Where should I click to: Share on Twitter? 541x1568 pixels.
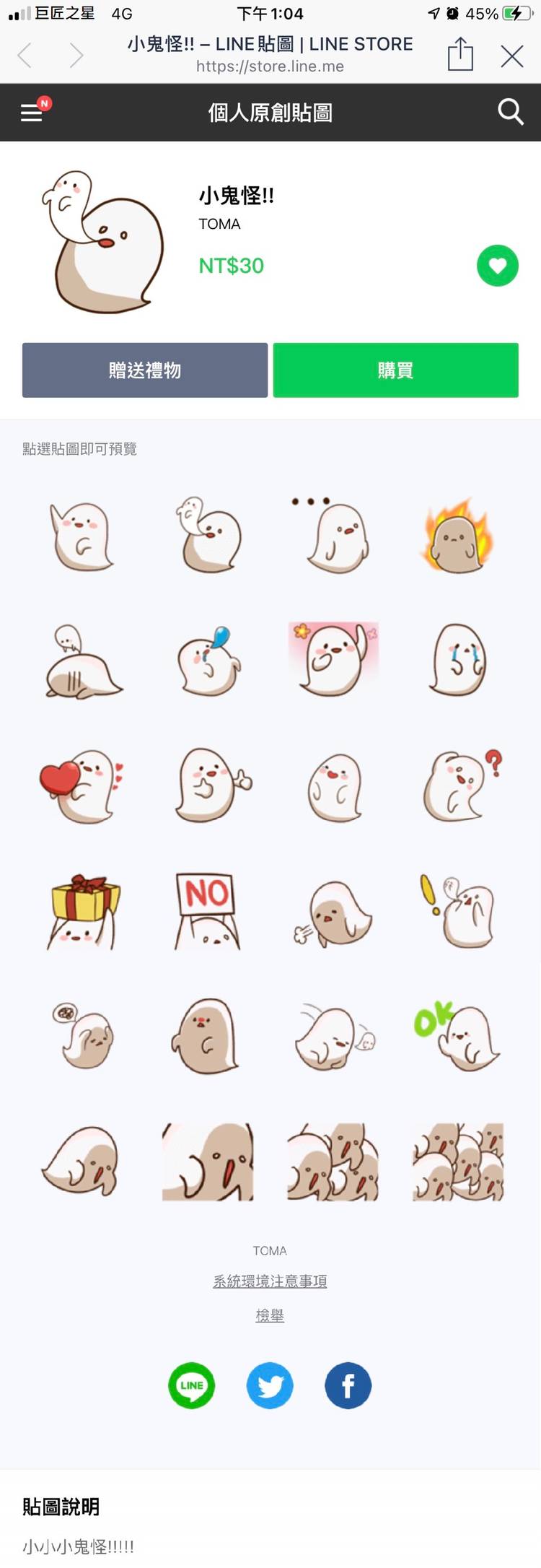pos(270,1385)
